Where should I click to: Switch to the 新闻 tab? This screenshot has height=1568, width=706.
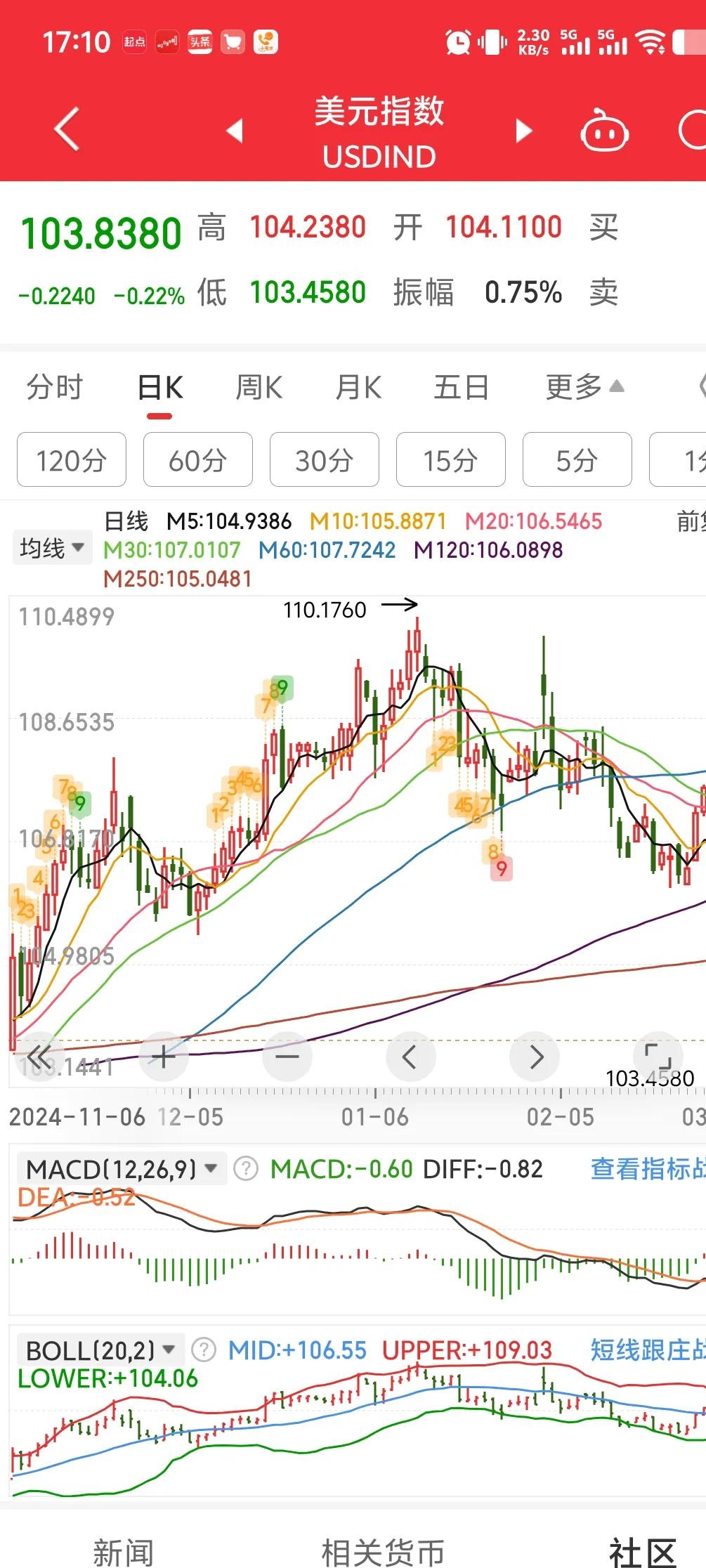click(123, 1551)
